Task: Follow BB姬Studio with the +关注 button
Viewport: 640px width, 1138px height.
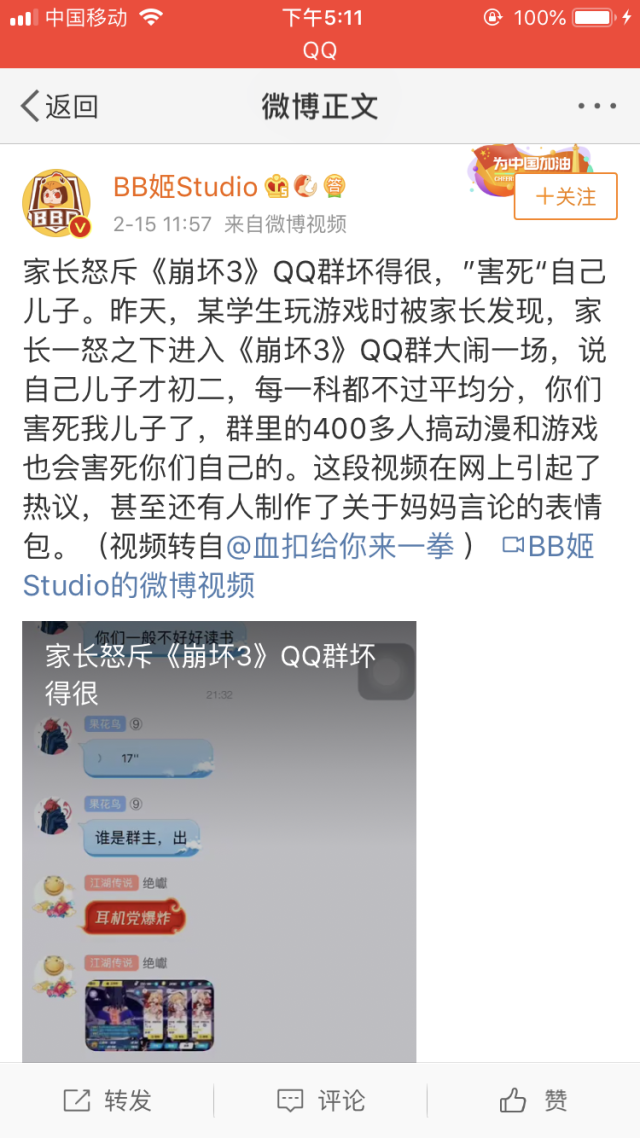Action: pyautogui.click(x=565, y=197)
